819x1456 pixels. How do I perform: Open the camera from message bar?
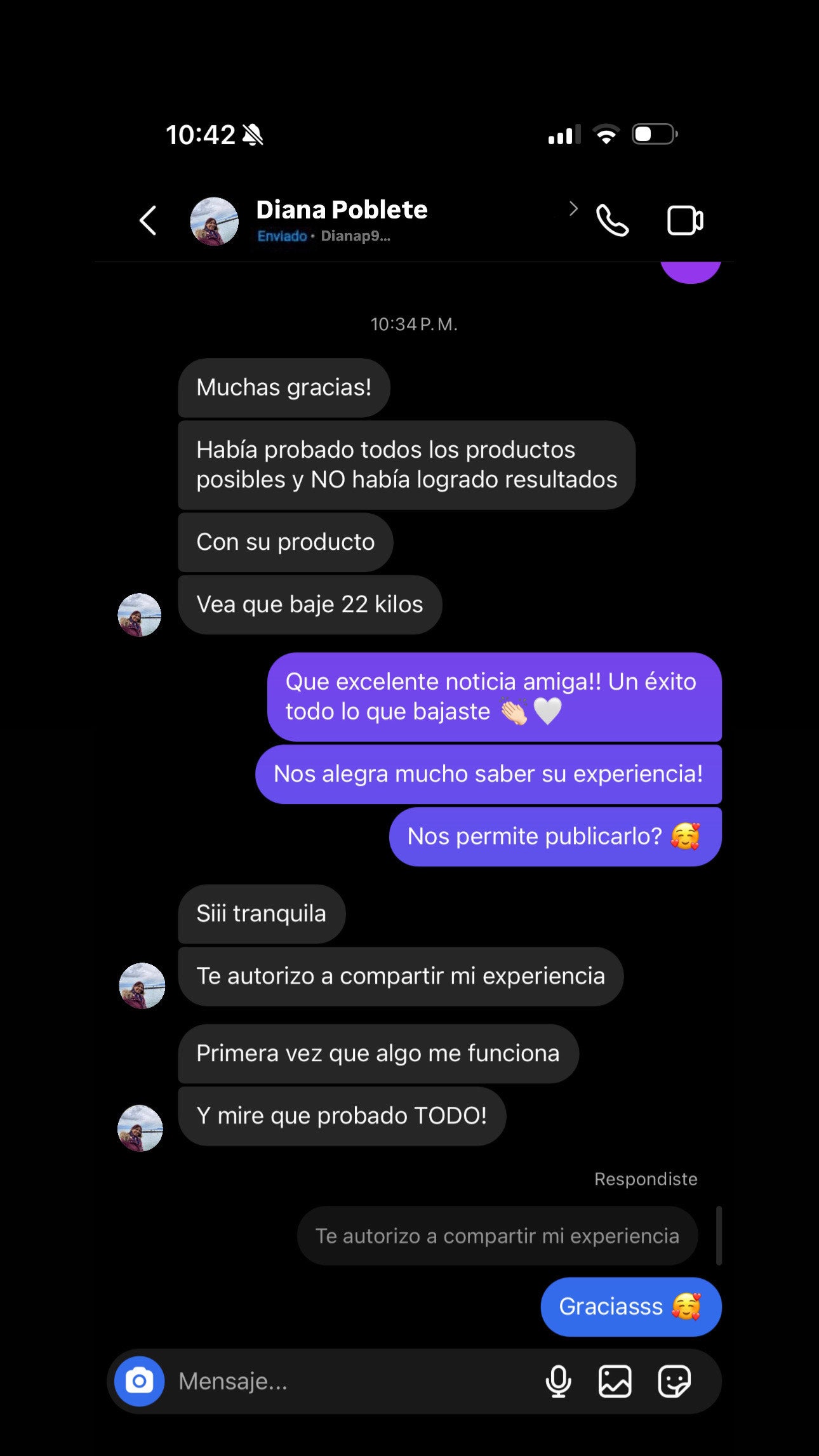140,1381
